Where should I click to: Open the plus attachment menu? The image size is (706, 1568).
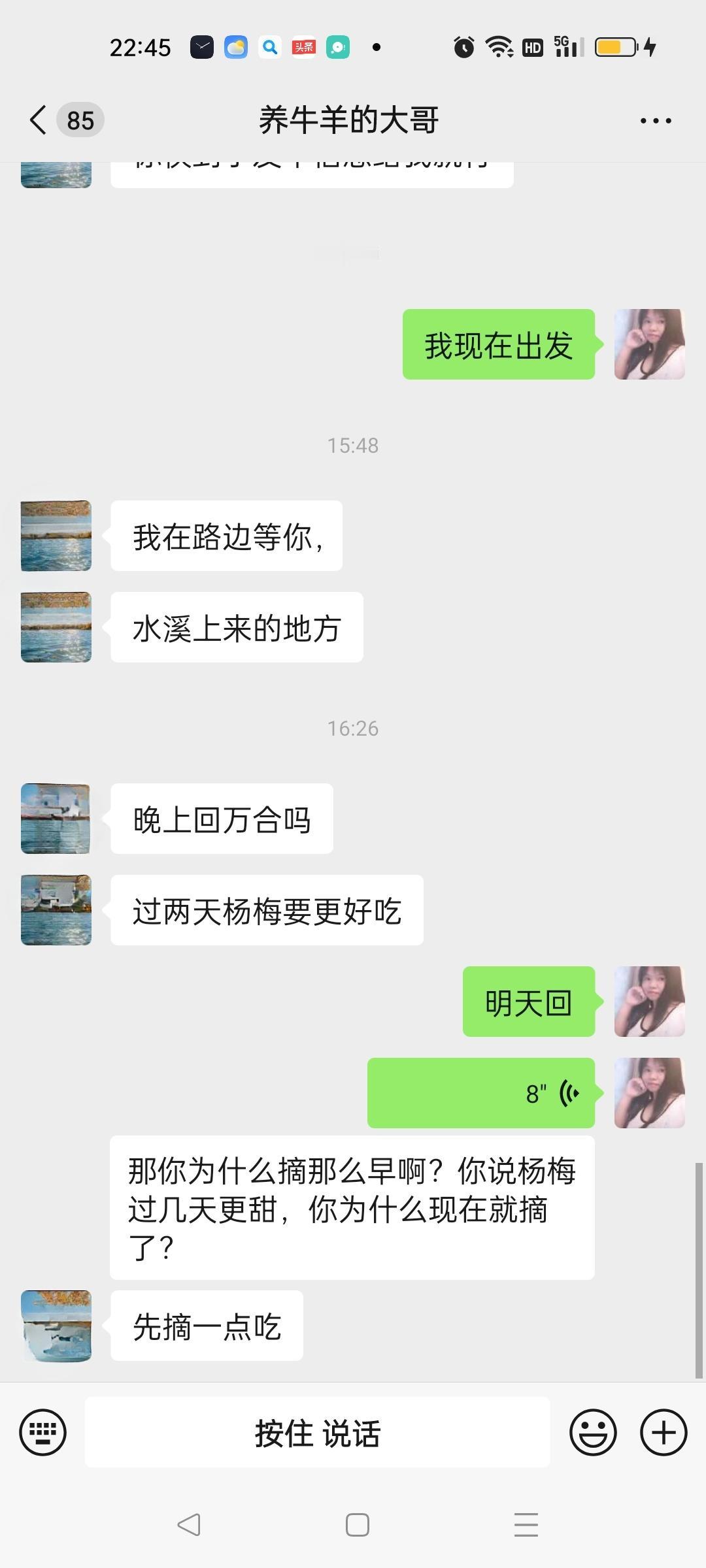point(664,1432)
